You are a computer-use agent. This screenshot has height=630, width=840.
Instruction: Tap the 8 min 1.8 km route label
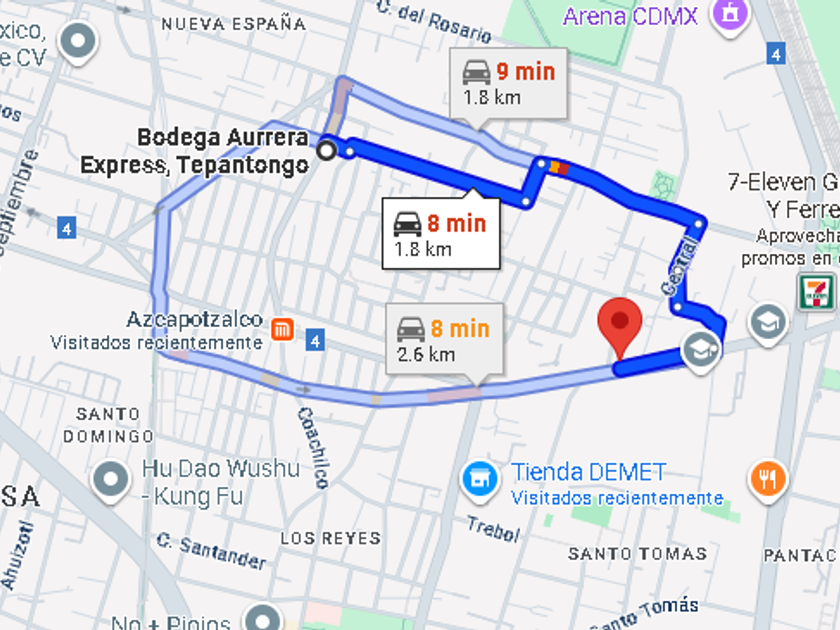[x=441, y=234]
